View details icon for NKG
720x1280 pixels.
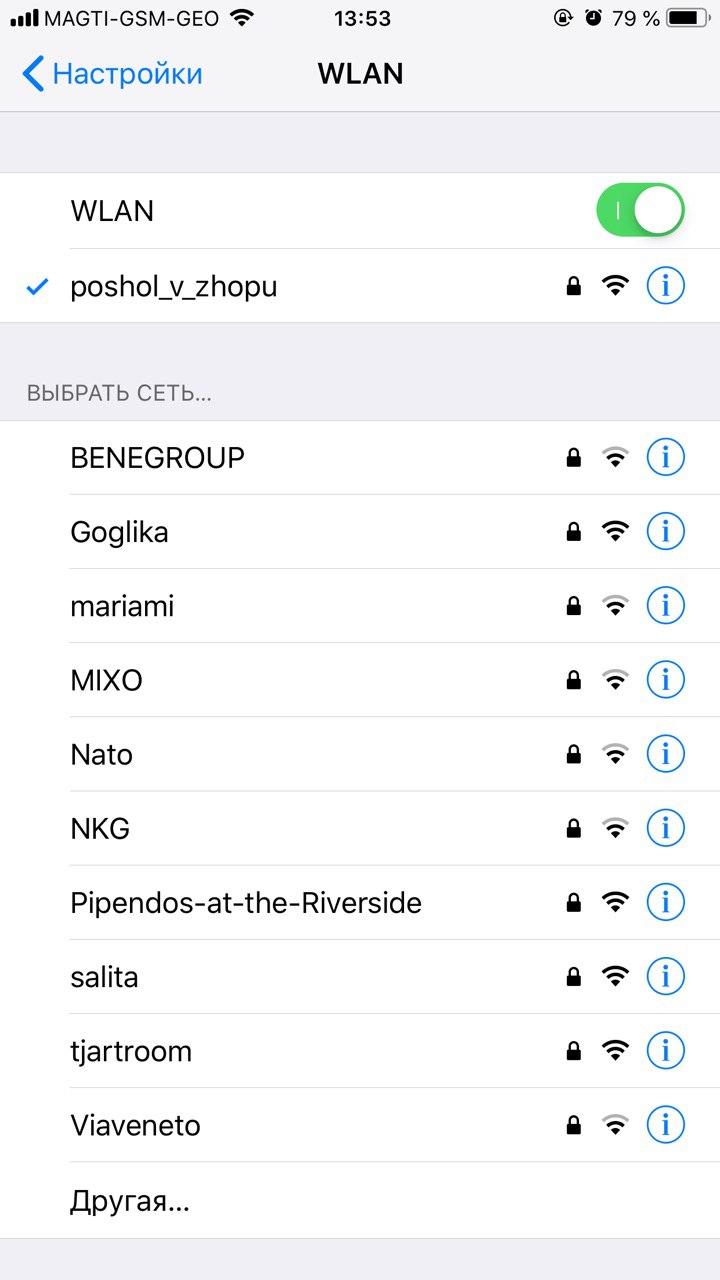pyautogui.click(x=665, y=828)
